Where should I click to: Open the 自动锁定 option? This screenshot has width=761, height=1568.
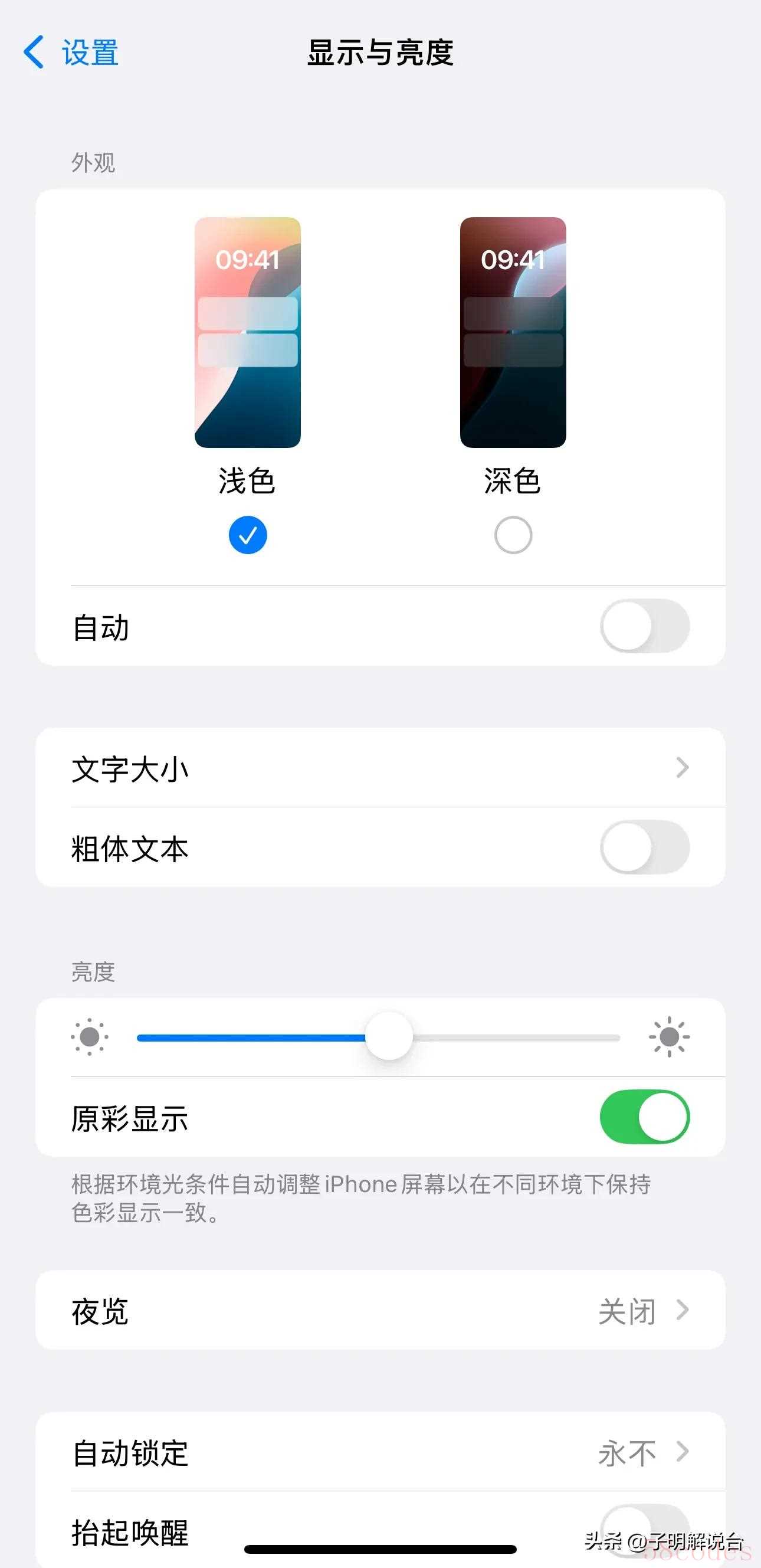(x=380, y=1452)
